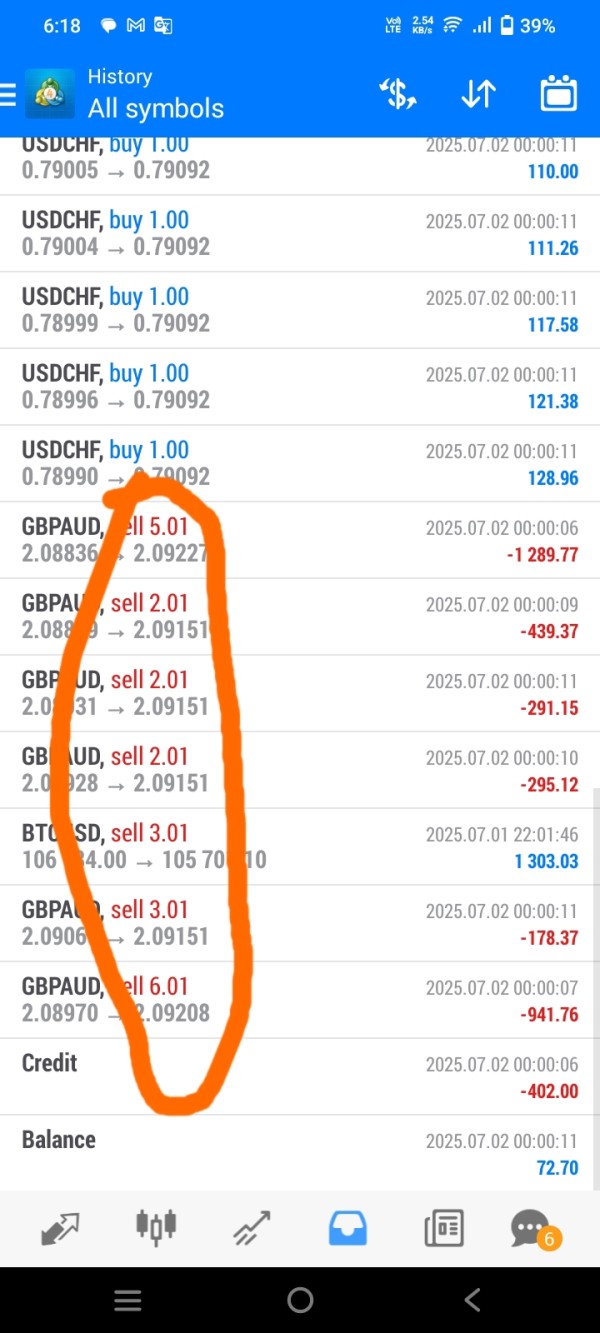Image resolution: width=600 pixels, height=1333 pixels.
Task: Switch to the Chart candlestick tab
Action: [x=157, y=1226]
